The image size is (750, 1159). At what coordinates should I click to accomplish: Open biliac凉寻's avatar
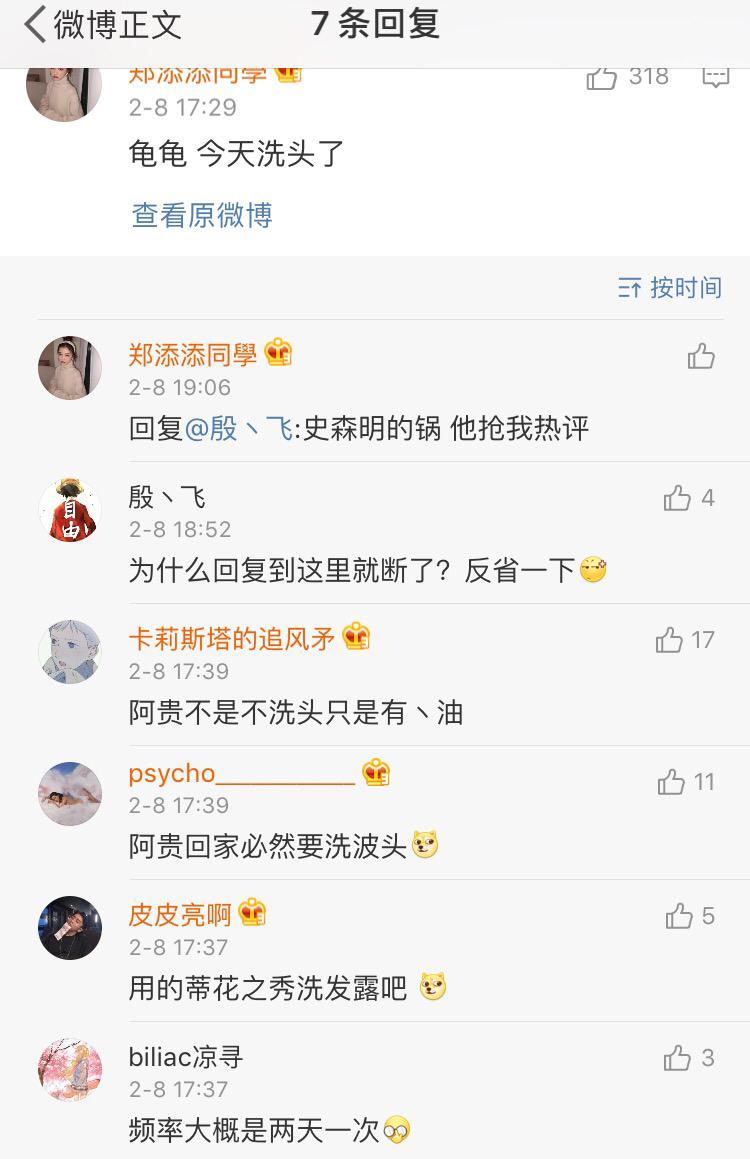70,1070
